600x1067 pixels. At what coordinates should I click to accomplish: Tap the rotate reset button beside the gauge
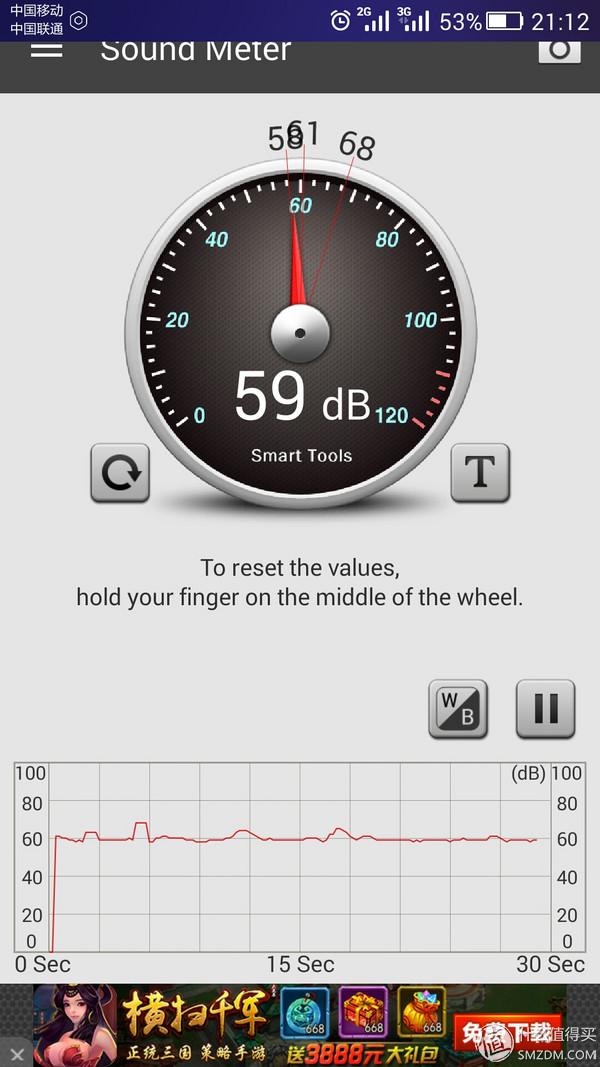pos(120,473)
